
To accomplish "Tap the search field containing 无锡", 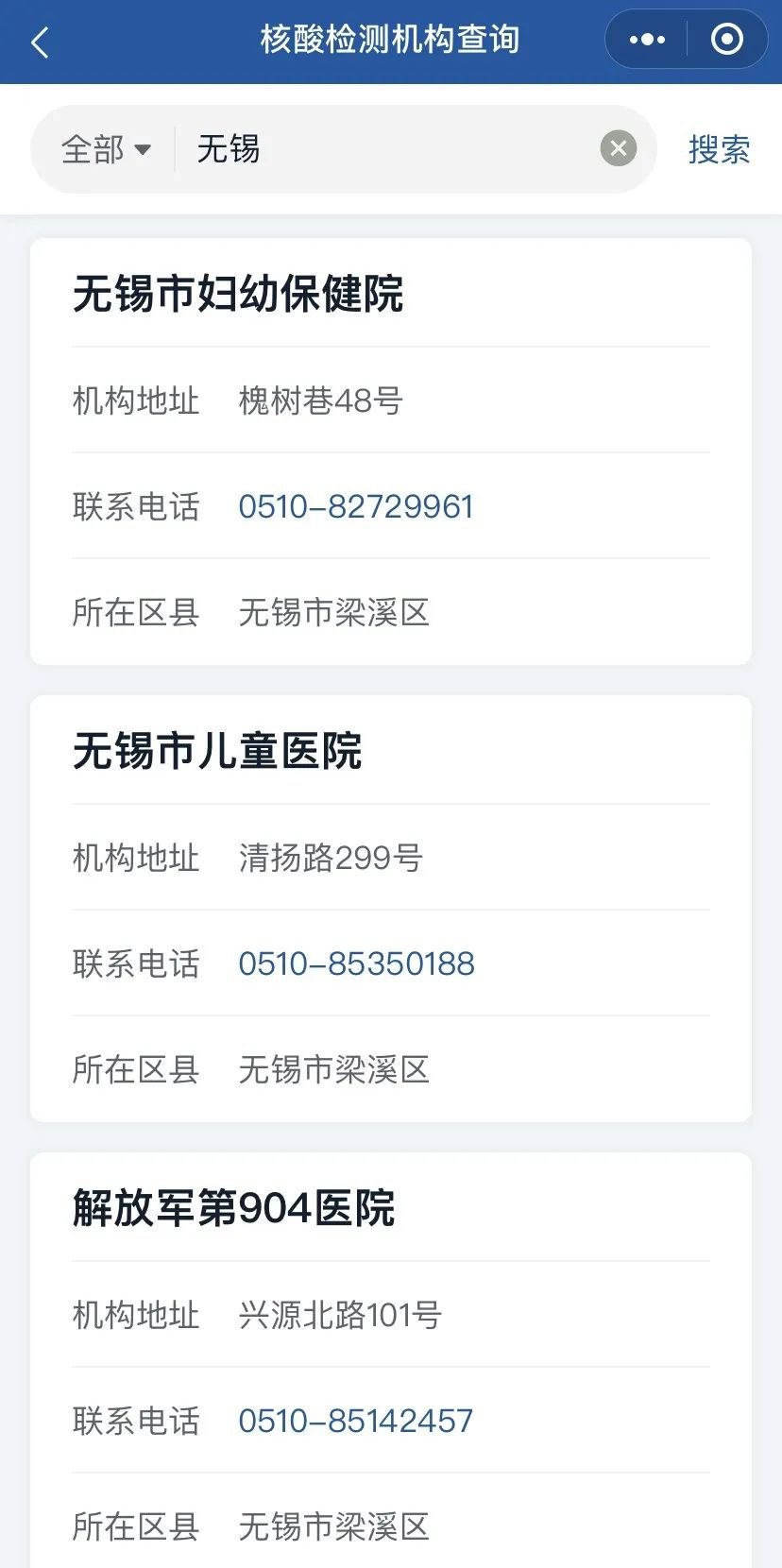I will pos(387,149).
